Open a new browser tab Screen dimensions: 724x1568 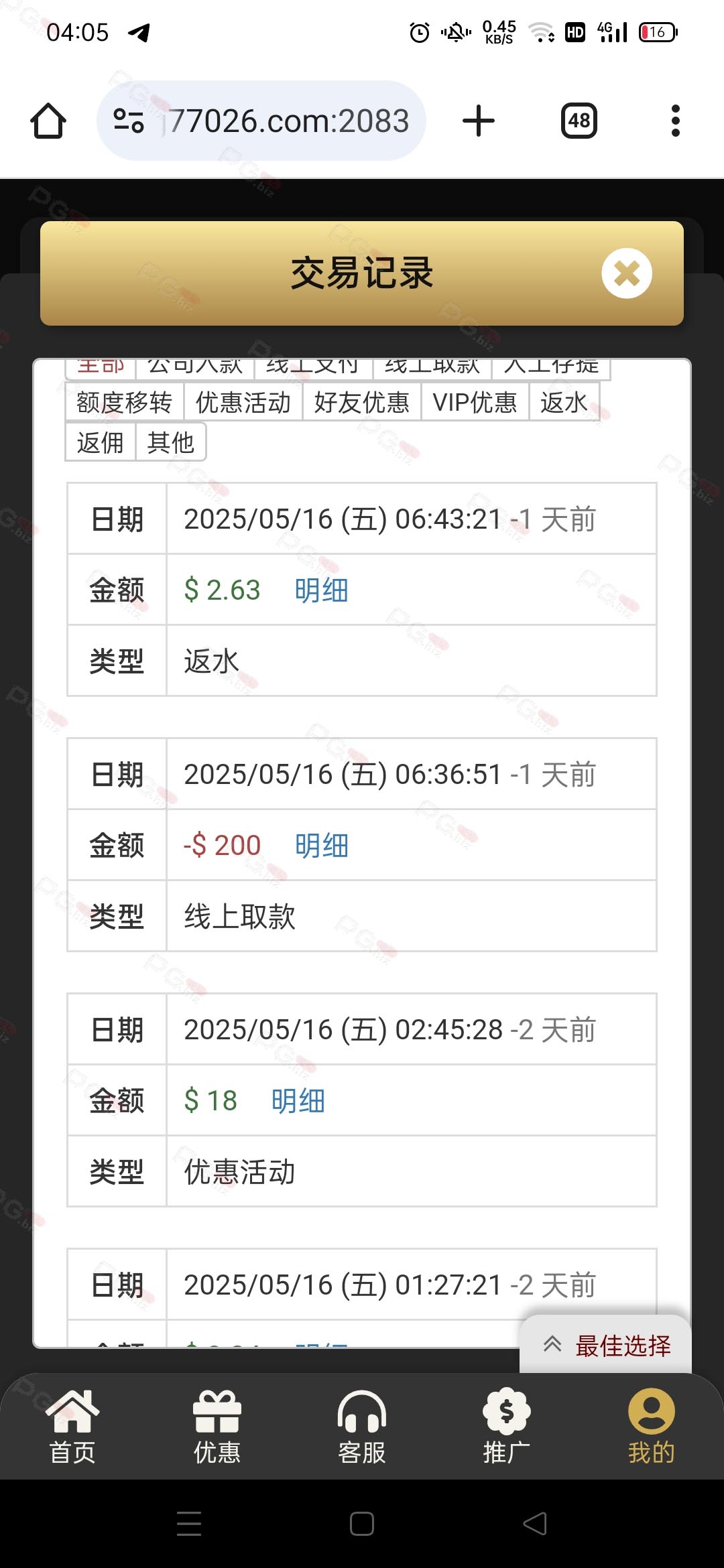[479, 121]
